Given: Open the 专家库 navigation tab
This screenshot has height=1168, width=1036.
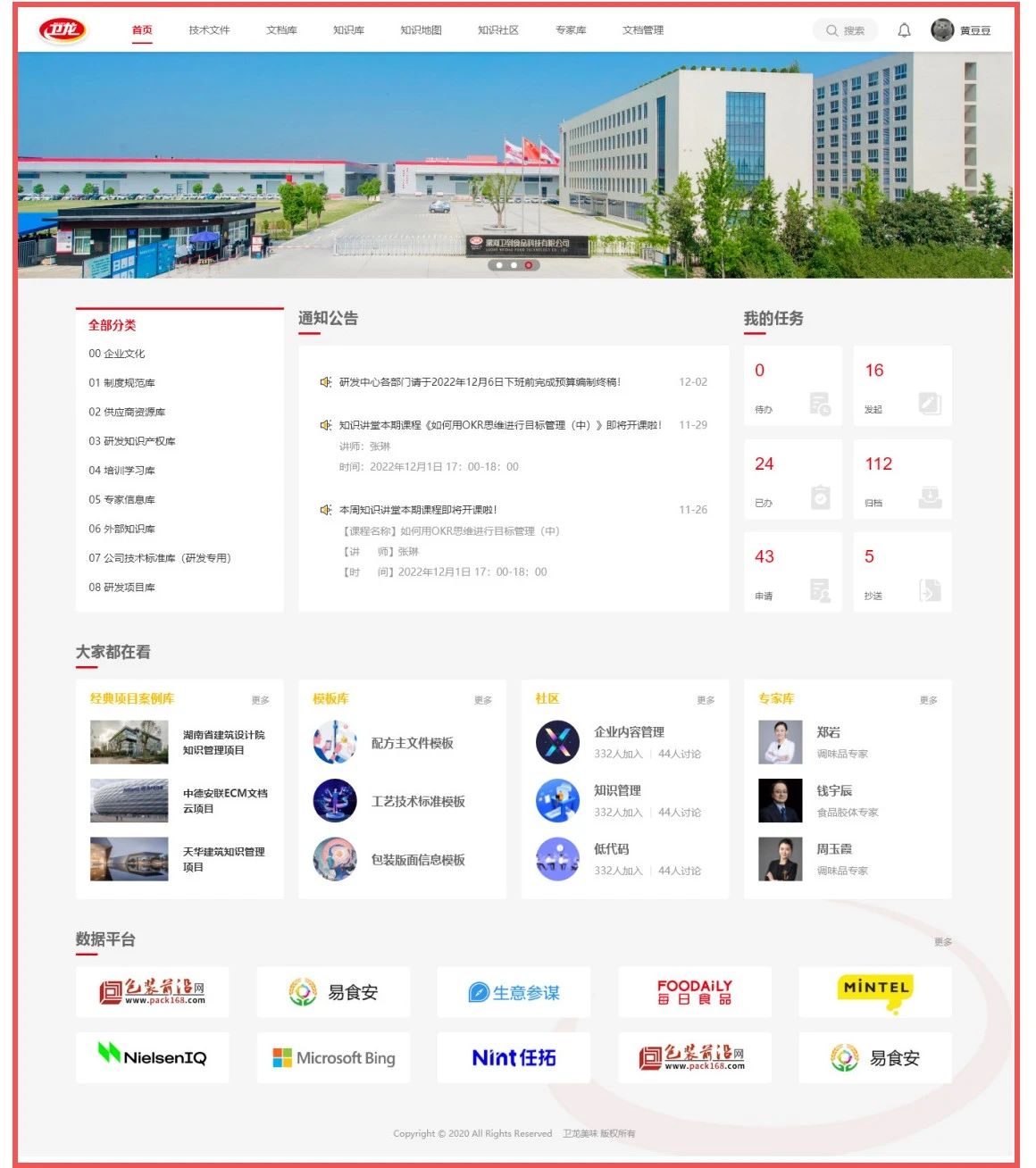Looking at the screenshot, I should tap(571, 30).
